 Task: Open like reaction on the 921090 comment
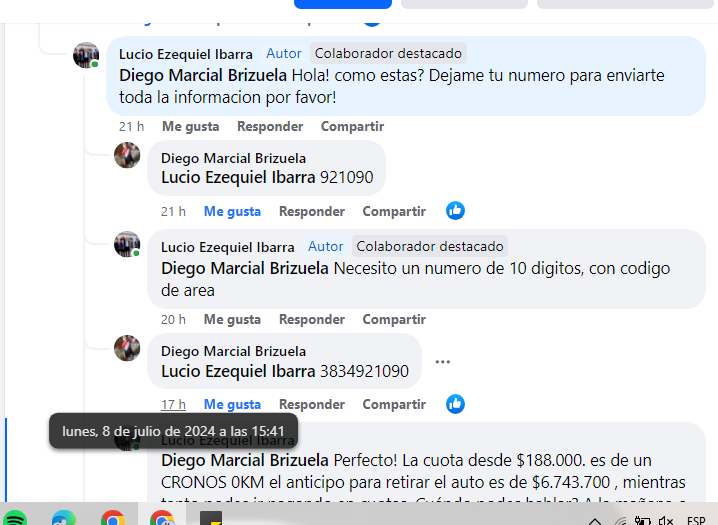[x=456, y=211]
